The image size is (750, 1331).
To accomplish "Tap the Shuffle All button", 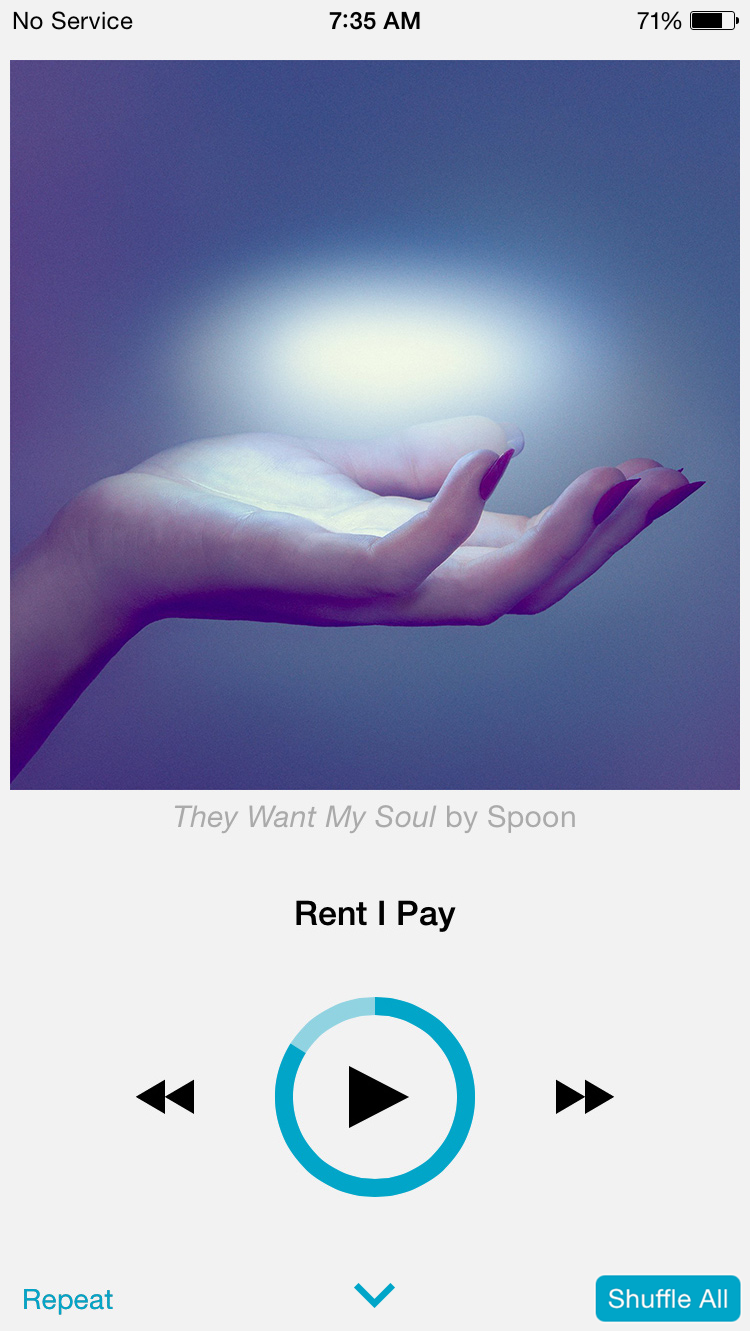I will [668, 1299].
